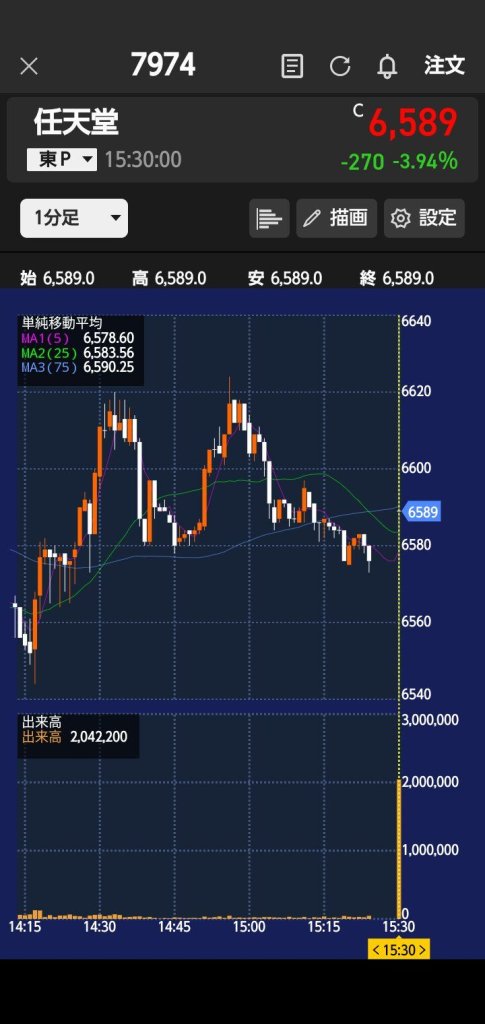The width and height of the screenshot is (485, 1024).
Task: Open the 描画 drawing tools
Action: pos(337,218)
